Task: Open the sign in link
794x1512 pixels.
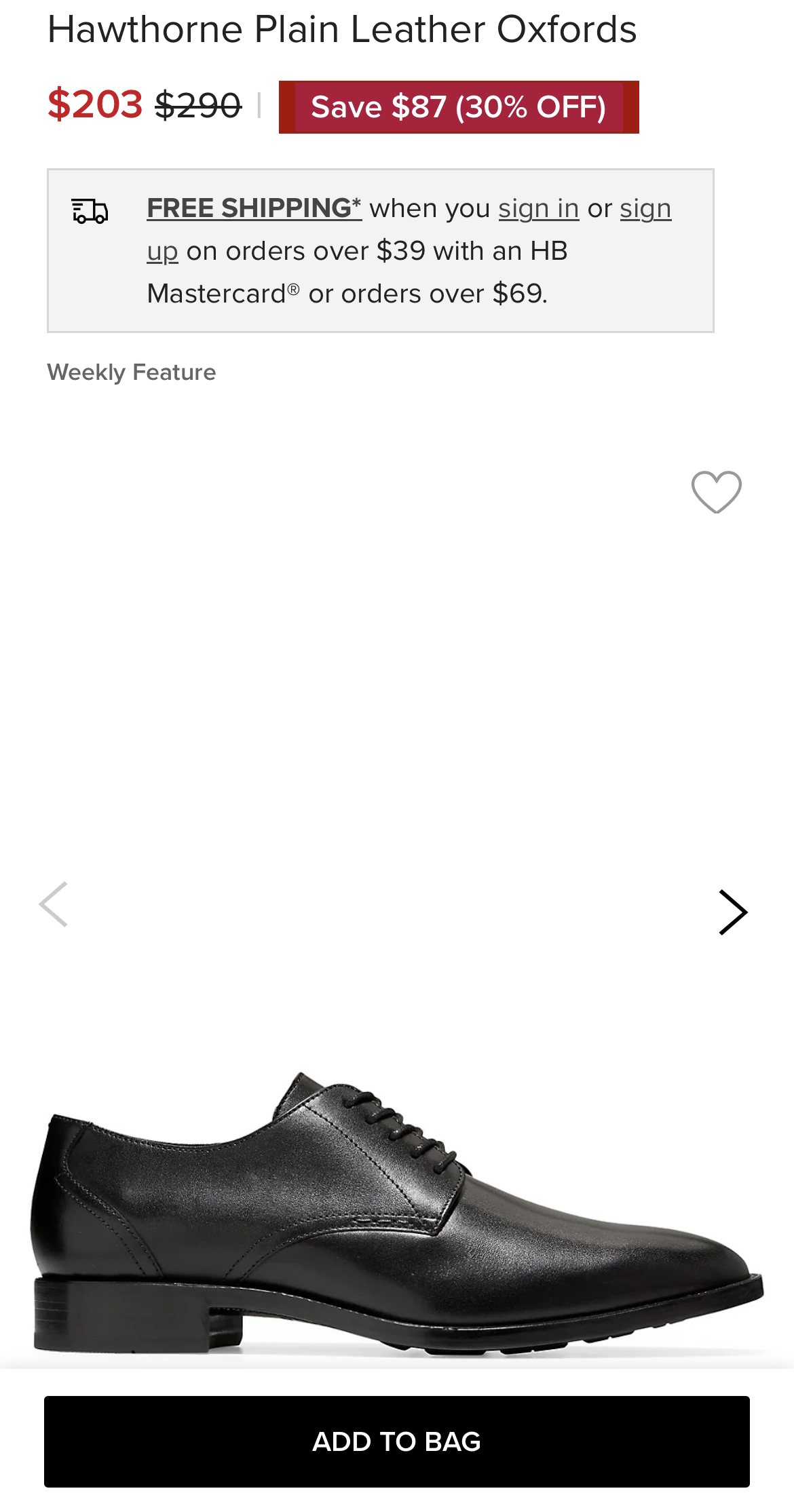Action: pyautogui.click(x=538, y=208)
